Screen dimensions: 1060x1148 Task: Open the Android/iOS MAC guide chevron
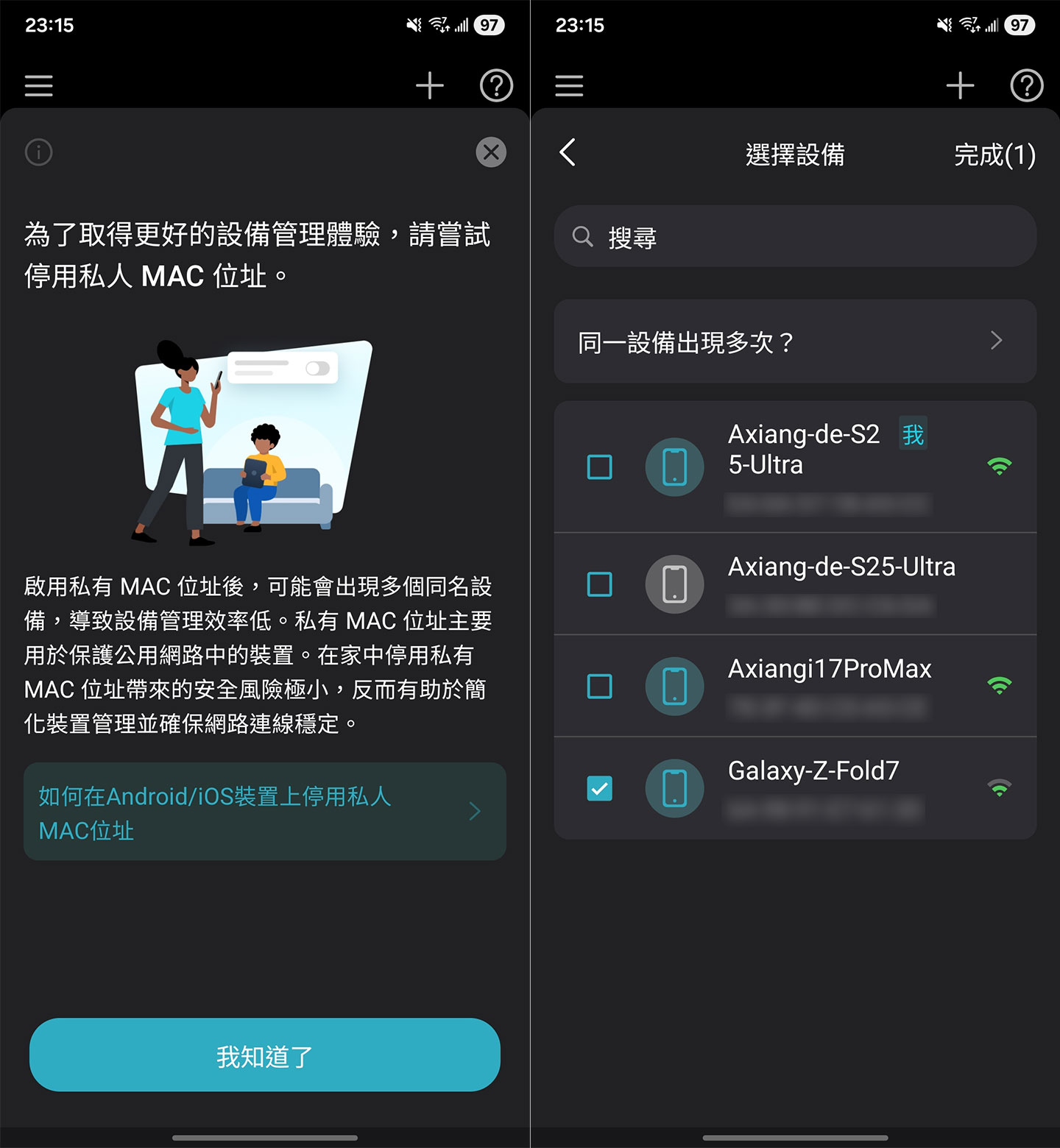(476, 812)
